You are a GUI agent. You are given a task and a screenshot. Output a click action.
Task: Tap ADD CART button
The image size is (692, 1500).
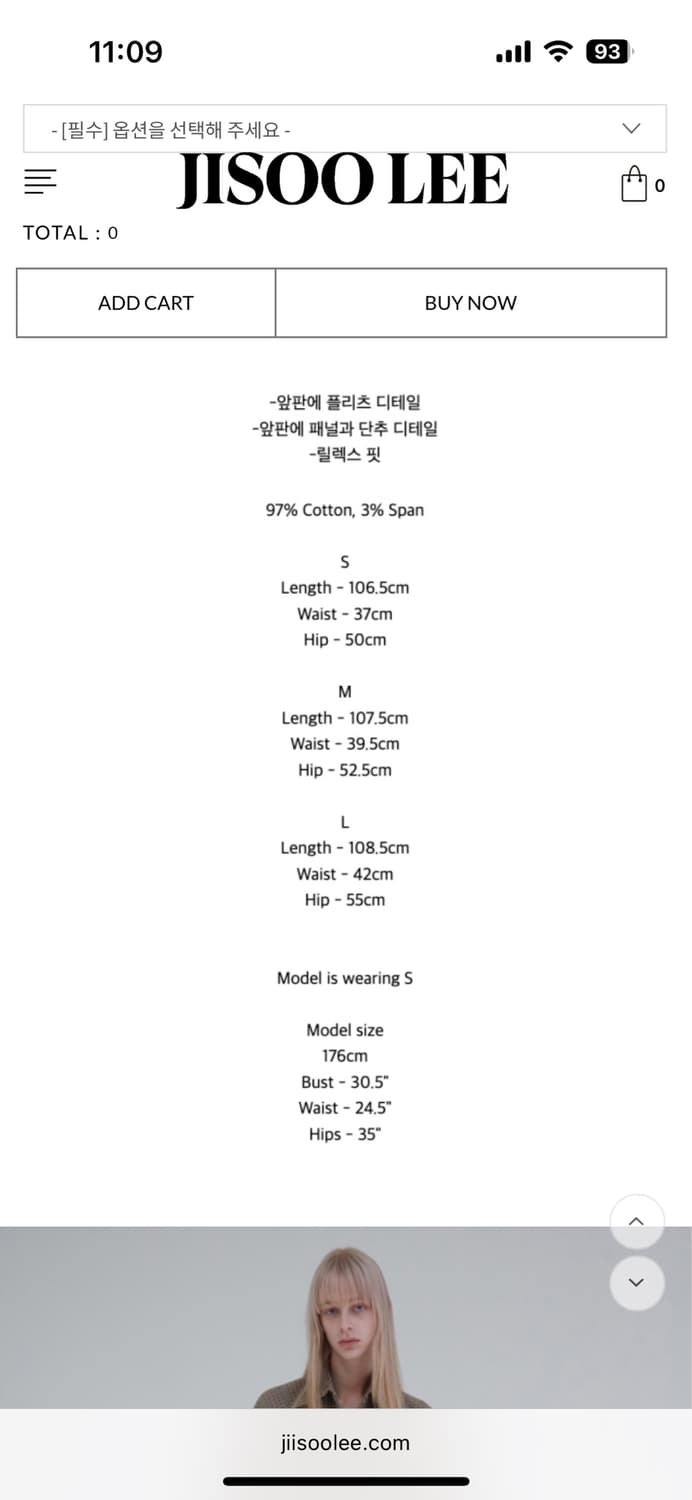[146, 303]
